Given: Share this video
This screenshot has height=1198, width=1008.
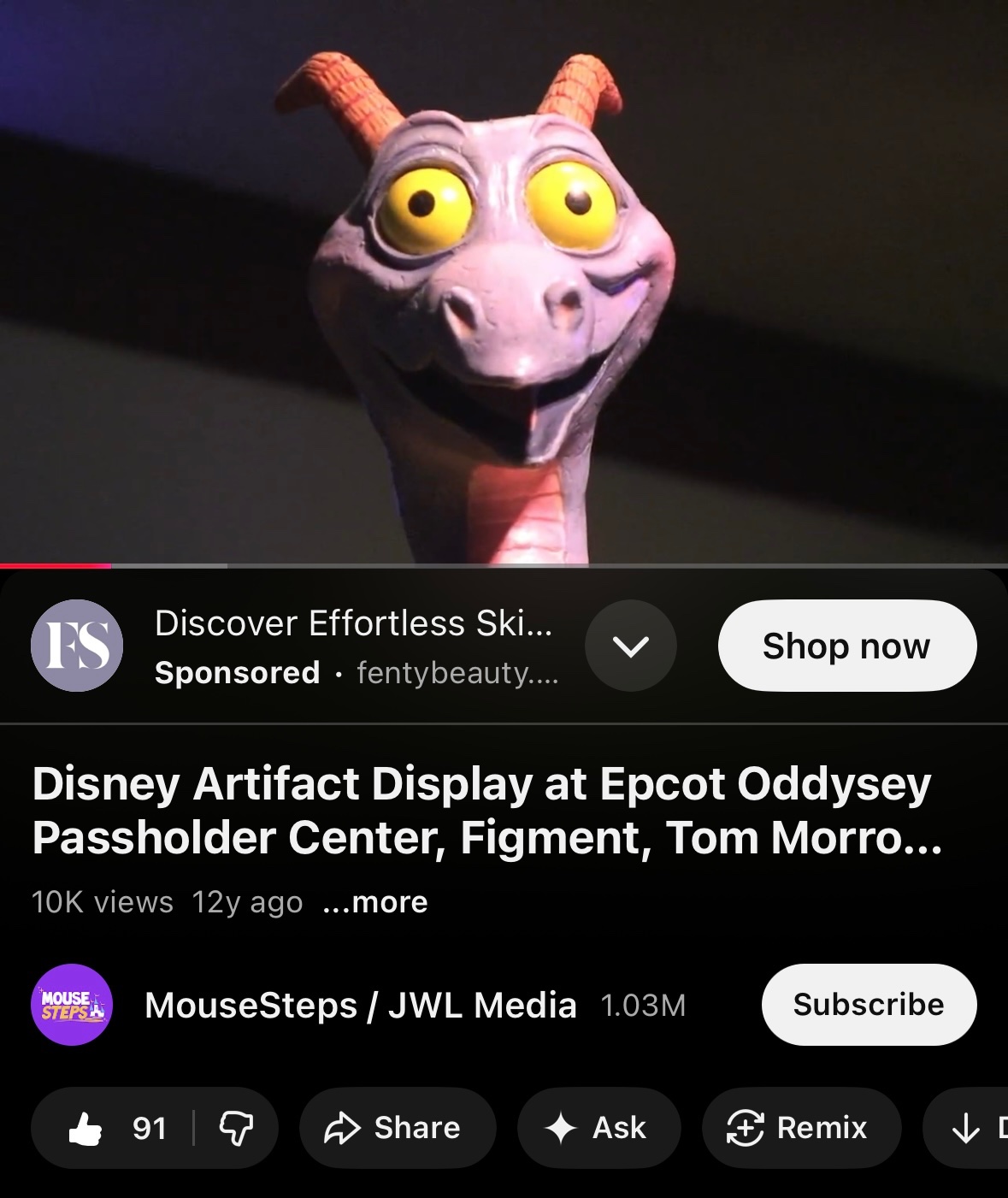Looking at the screenshot, I should [x=397, y=1128].
